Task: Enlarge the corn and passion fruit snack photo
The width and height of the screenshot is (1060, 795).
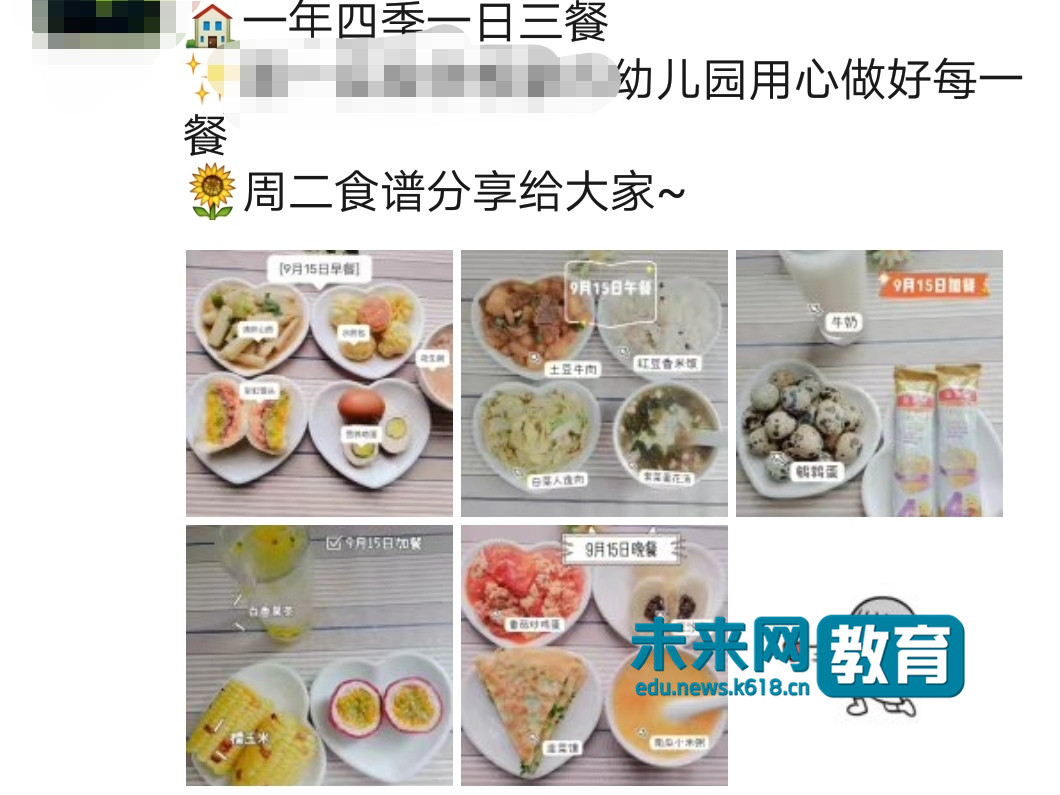Action: point(319,655)
